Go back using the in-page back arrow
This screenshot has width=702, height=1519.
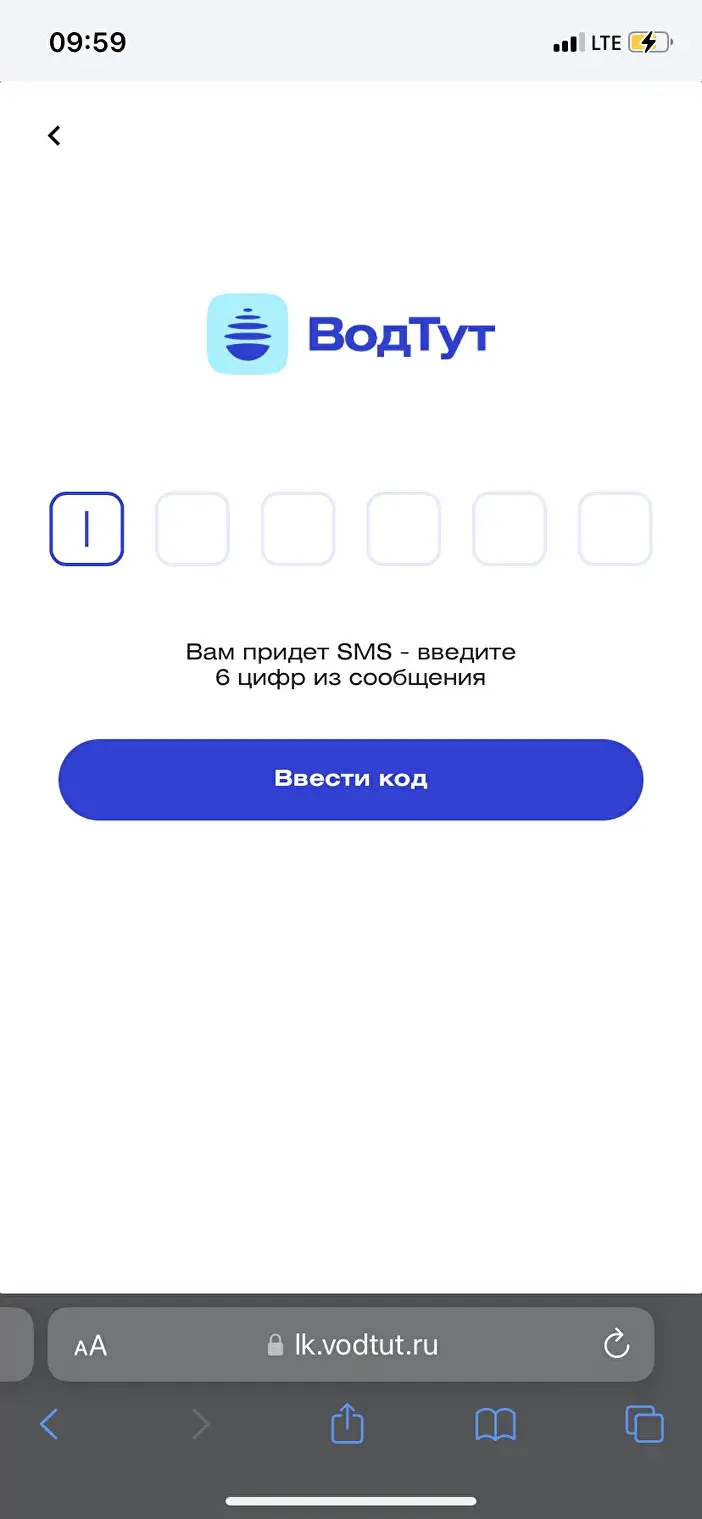tap(54, 135)
